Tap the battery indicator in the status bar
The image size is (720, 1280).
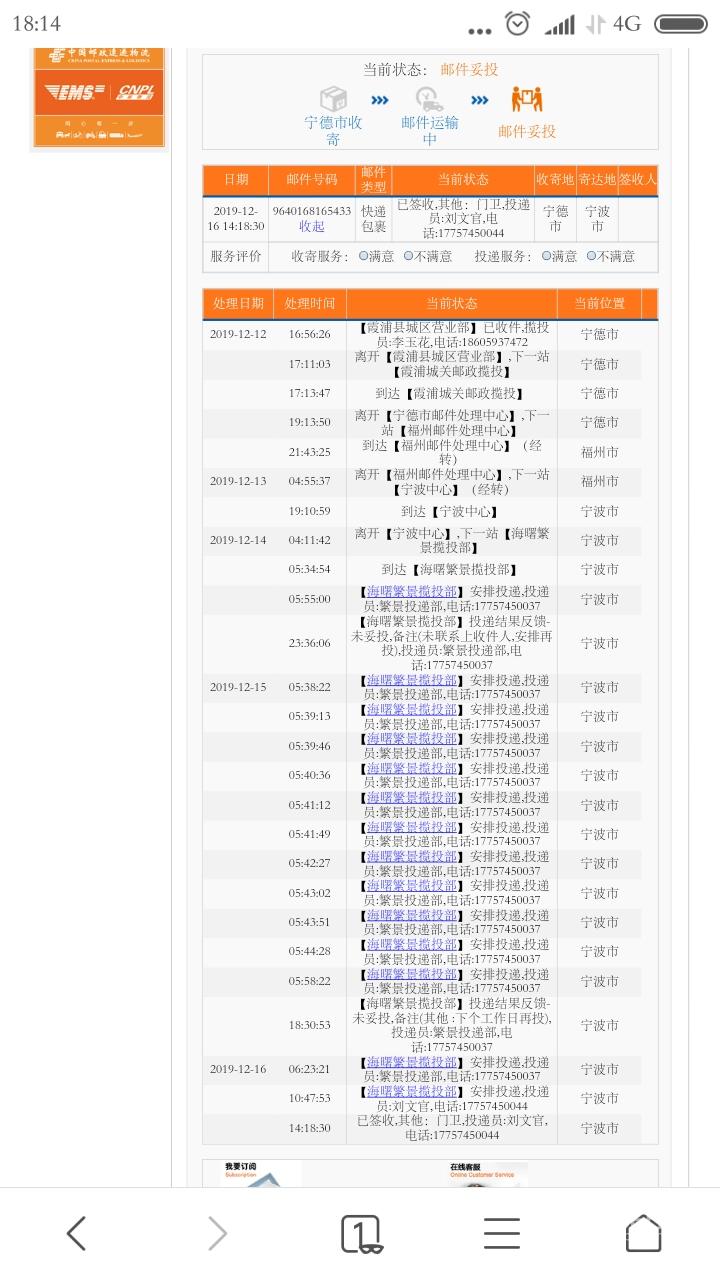679,22
